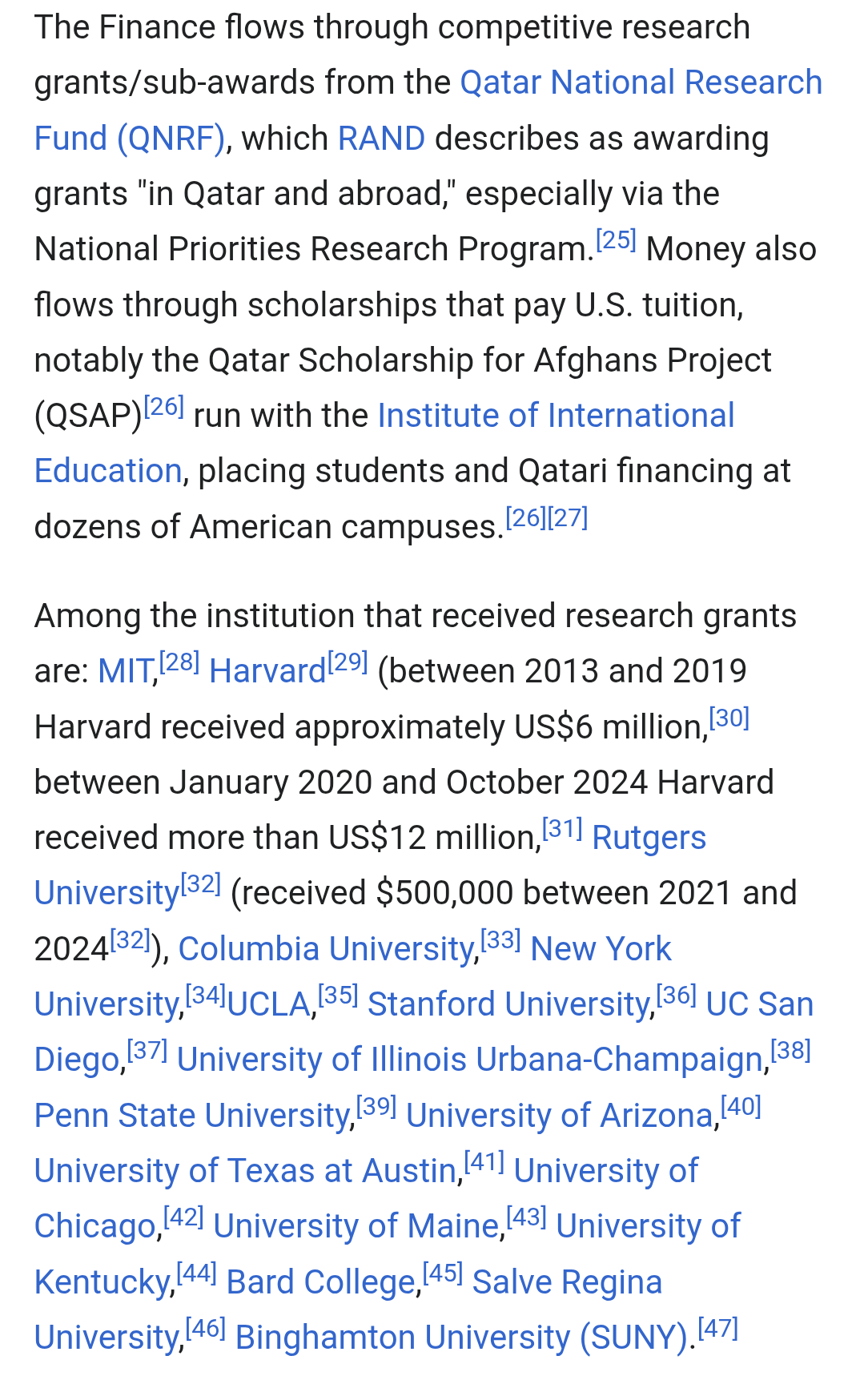
Task: Visit the MIT article link
Action: 125,672
